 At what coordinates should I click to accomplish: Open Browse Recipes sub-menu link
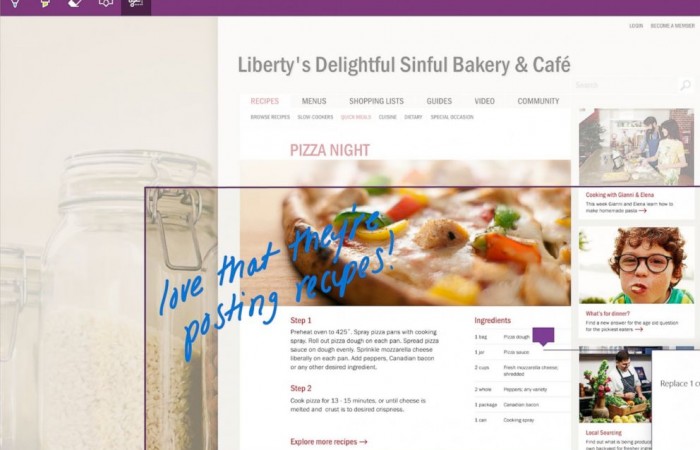tap(270, 117)
